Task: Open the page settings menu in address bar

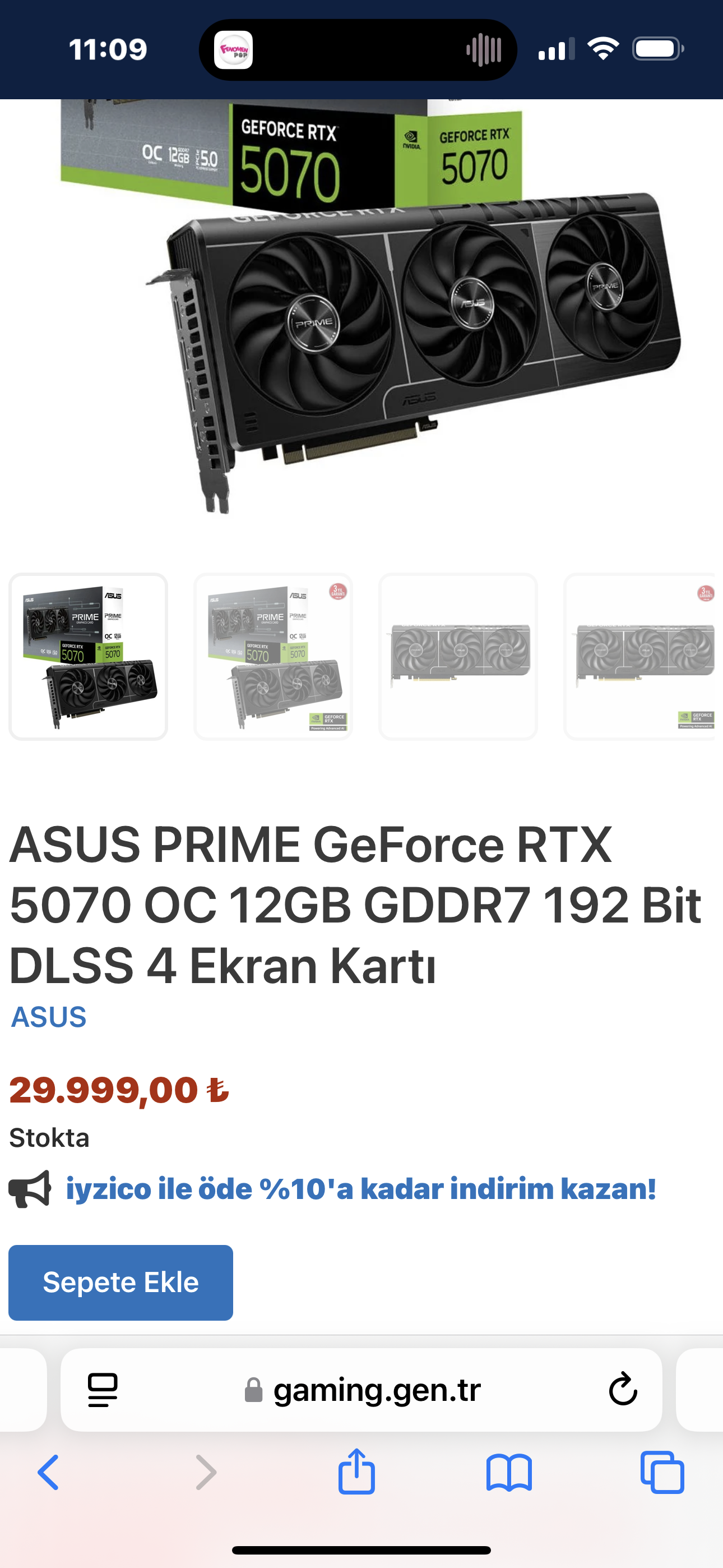Action: pyautogui.click(x=102, y=1390)
